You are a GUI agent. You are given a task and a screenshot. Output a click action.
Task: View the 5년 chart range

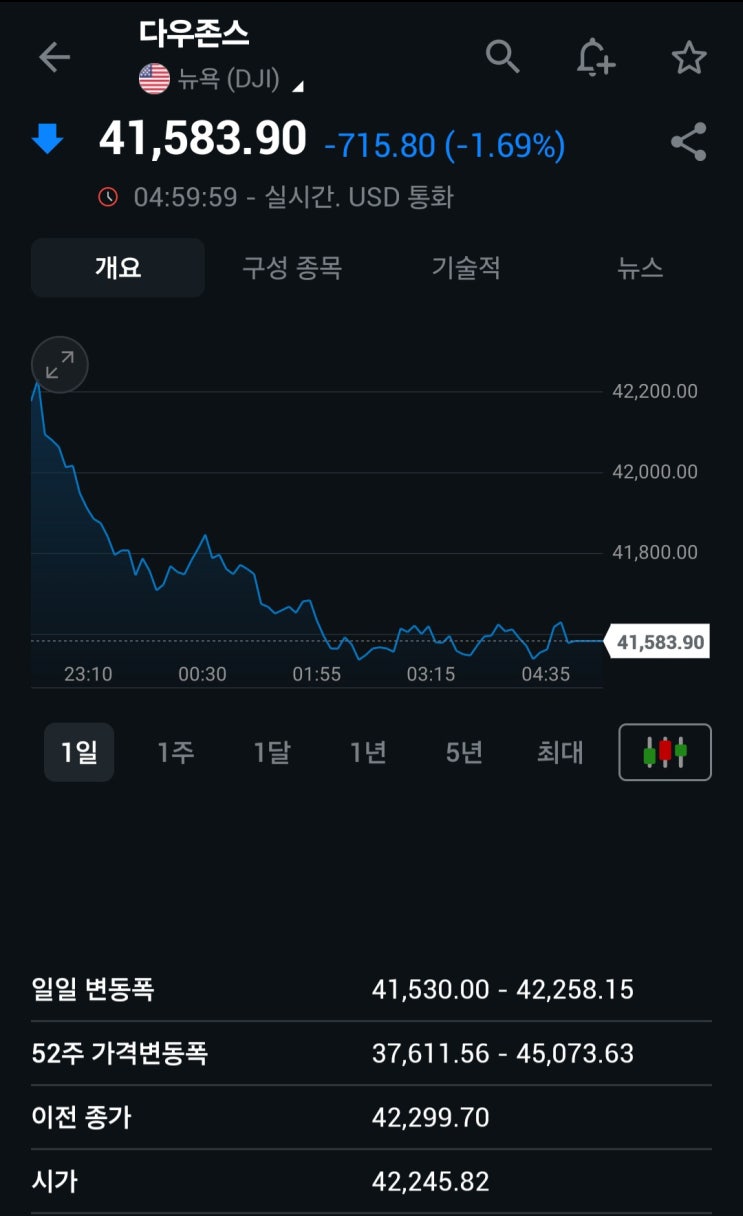pyautogui.click(x=464, y=752)
